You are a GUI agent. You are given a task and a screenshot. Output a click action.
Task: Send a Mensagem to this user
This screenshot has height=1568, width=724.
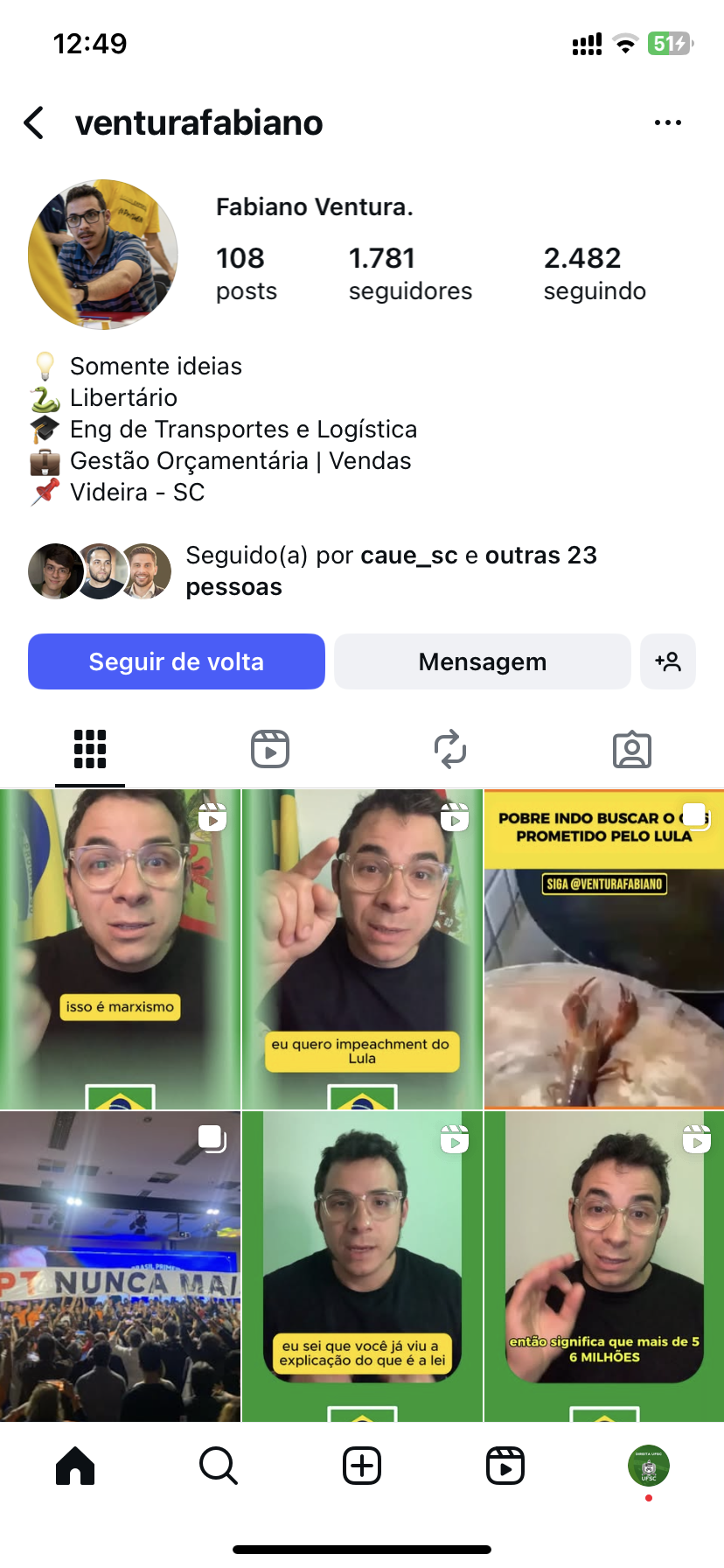(482, 661)
